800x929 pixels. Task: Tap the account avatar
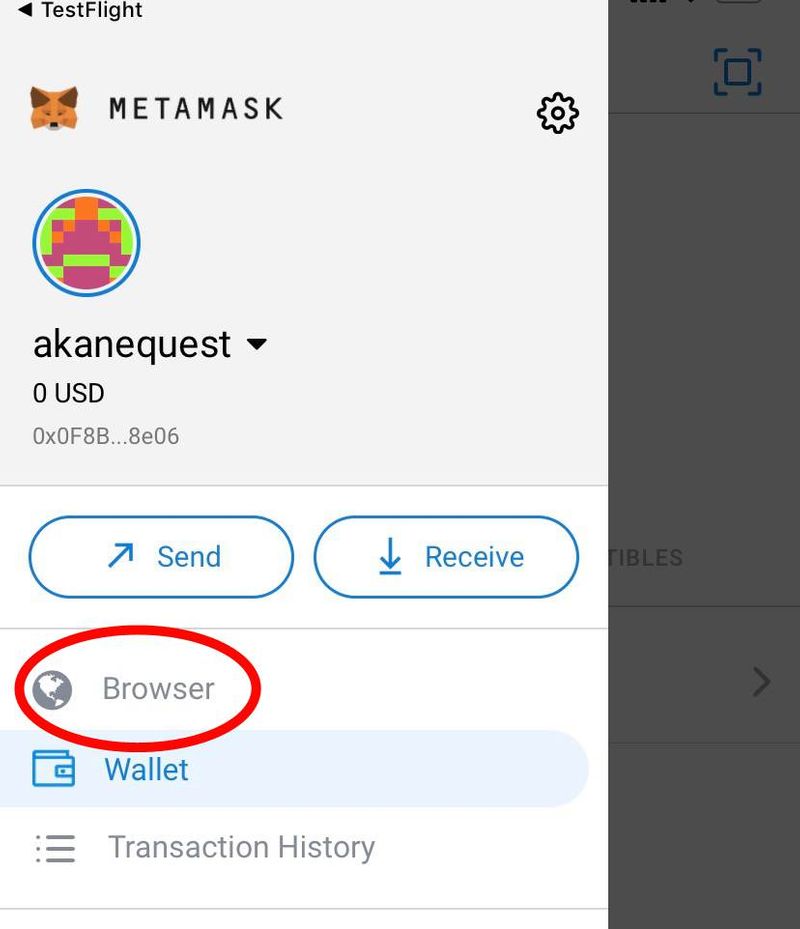tap(86, 243)
